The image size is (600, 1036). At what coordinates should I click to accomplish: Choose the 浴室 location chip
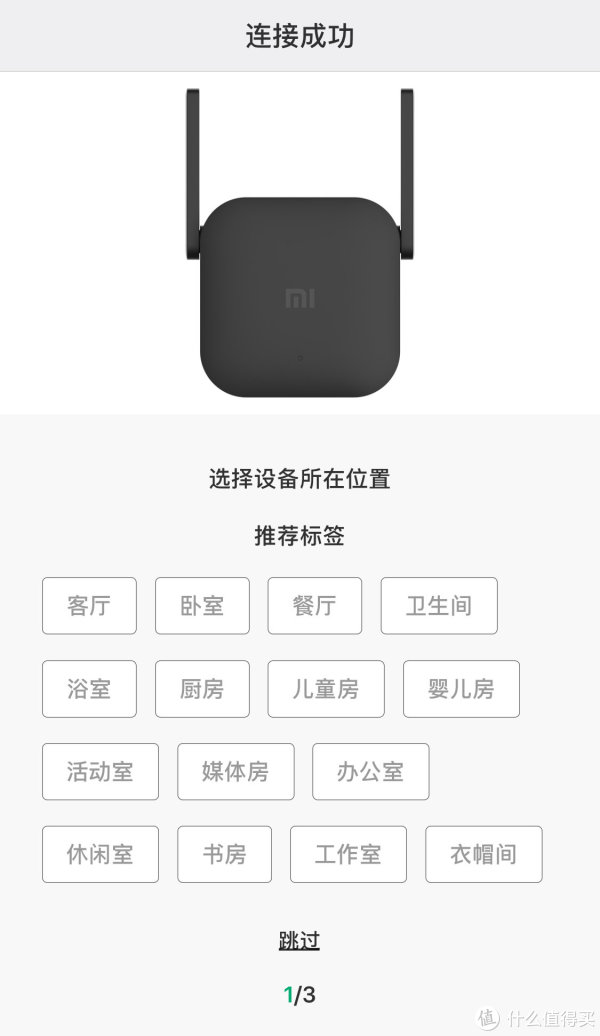[89, 689]
